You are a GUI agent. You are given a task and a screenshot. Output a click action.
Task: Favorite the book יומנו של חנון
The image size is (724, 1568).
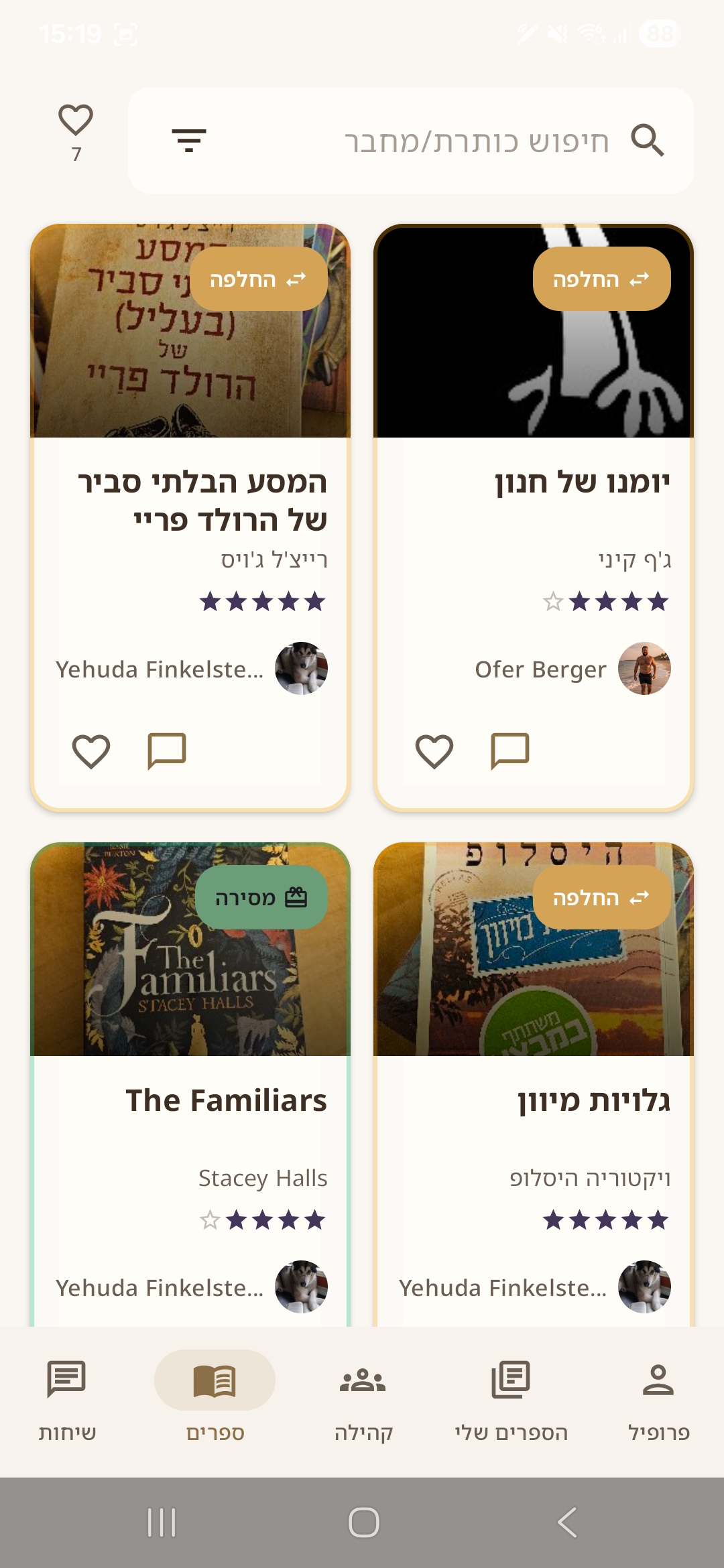(434, 752)
